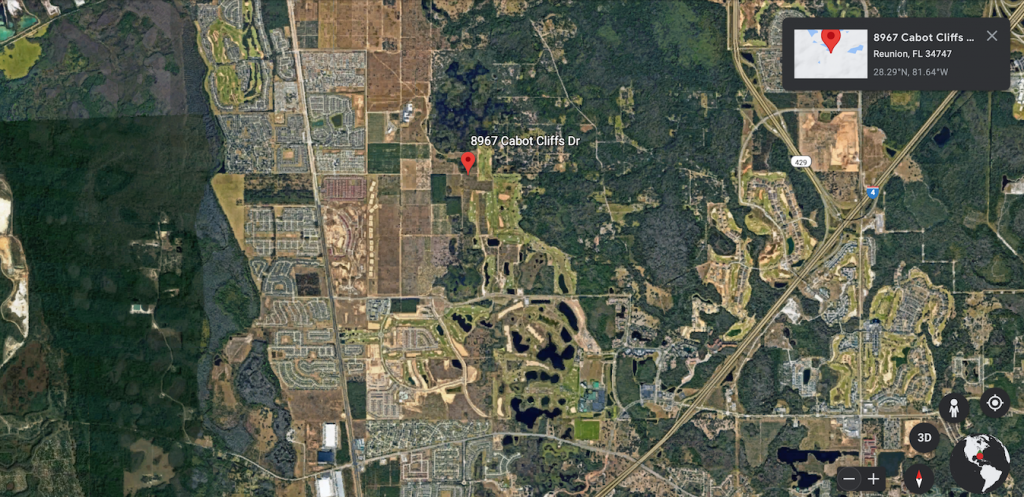
Task: Close the Cabot Cliffs info card
Action: point(991,36)
